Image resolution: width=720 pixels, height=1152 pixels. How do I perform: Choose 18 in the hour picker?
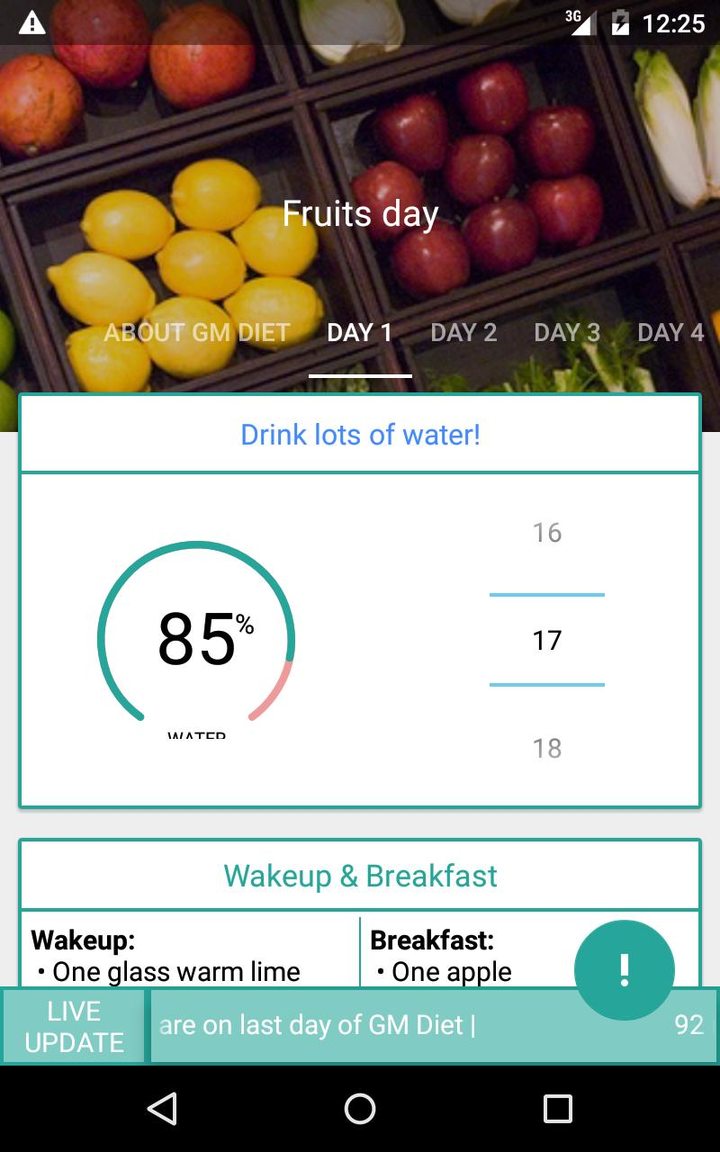[547, 747]
